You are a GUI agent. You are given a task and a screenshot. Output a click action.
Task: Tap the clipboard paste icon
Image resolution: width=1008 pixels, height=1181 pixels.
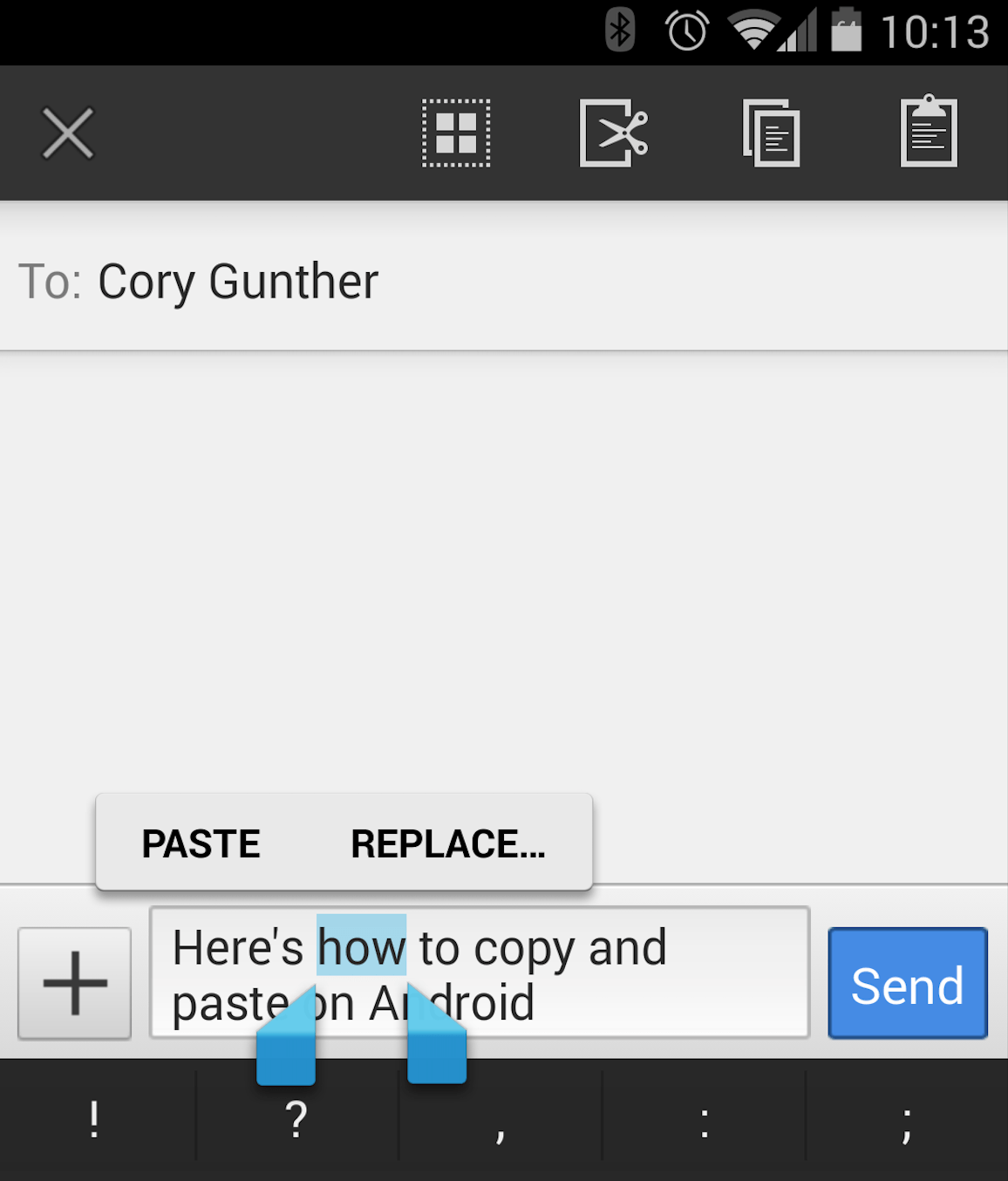(929, 131)
